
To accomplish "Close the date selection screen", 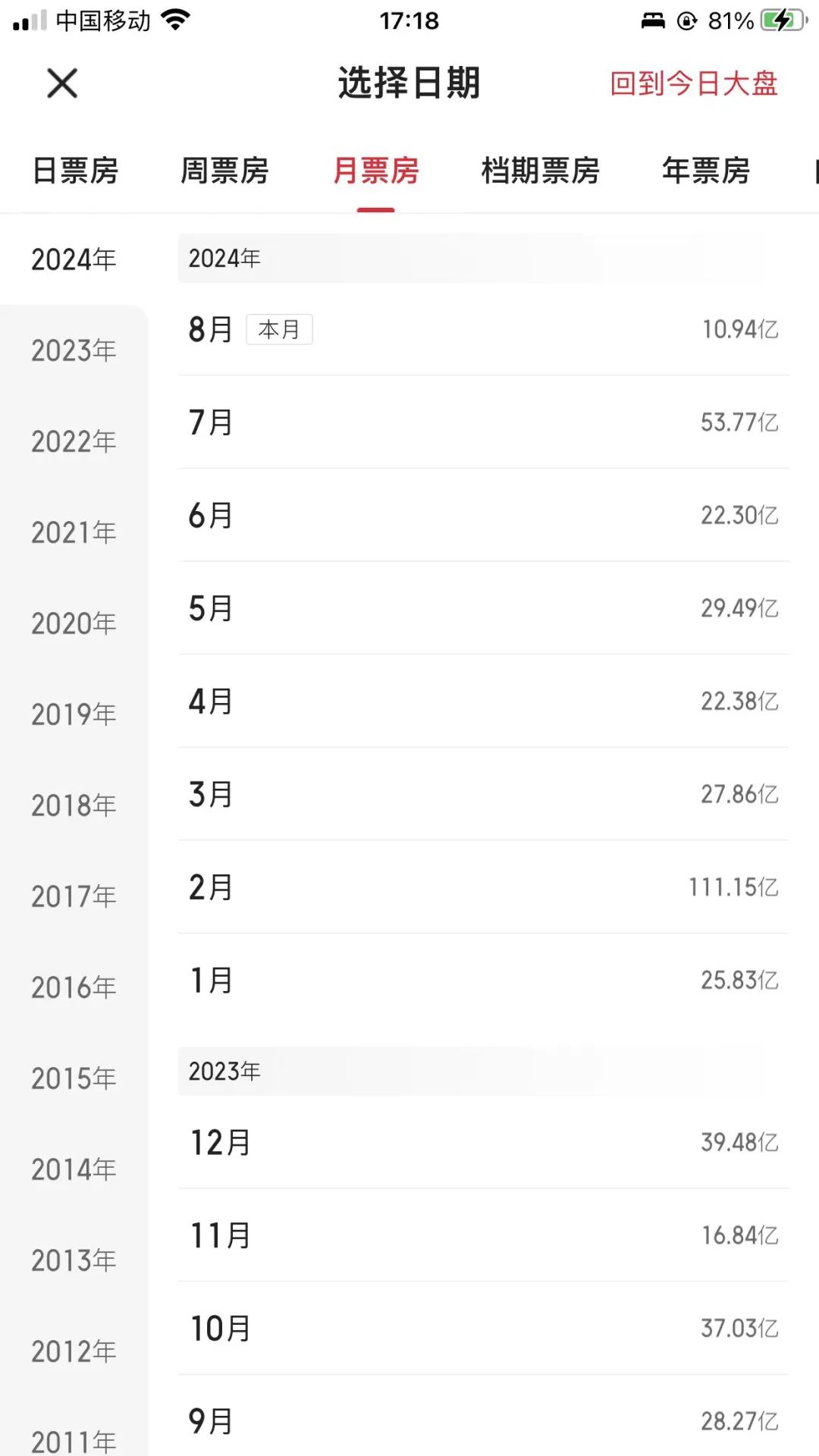I will point(62,83).
